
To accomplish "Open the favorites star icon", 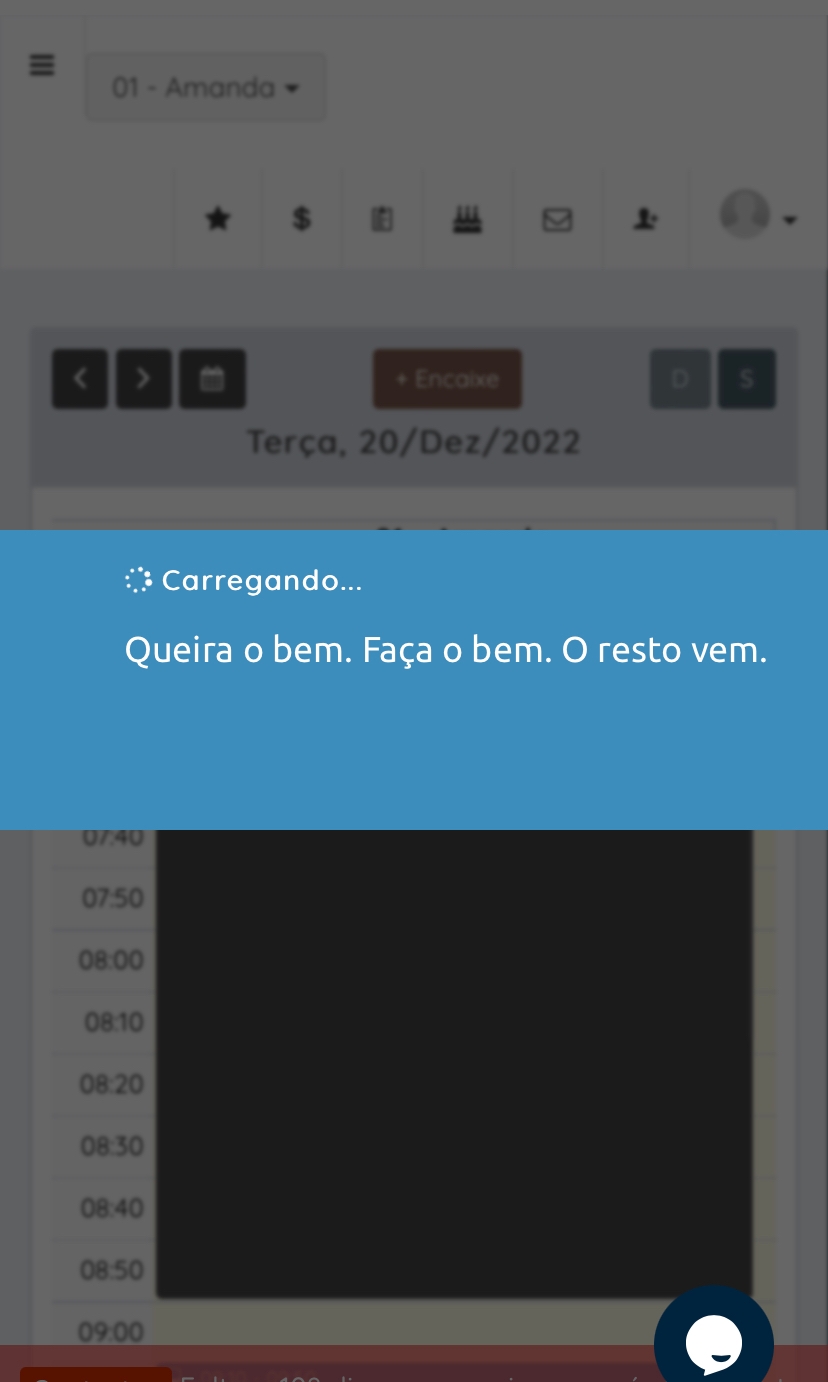I will (x=218, y=219).
